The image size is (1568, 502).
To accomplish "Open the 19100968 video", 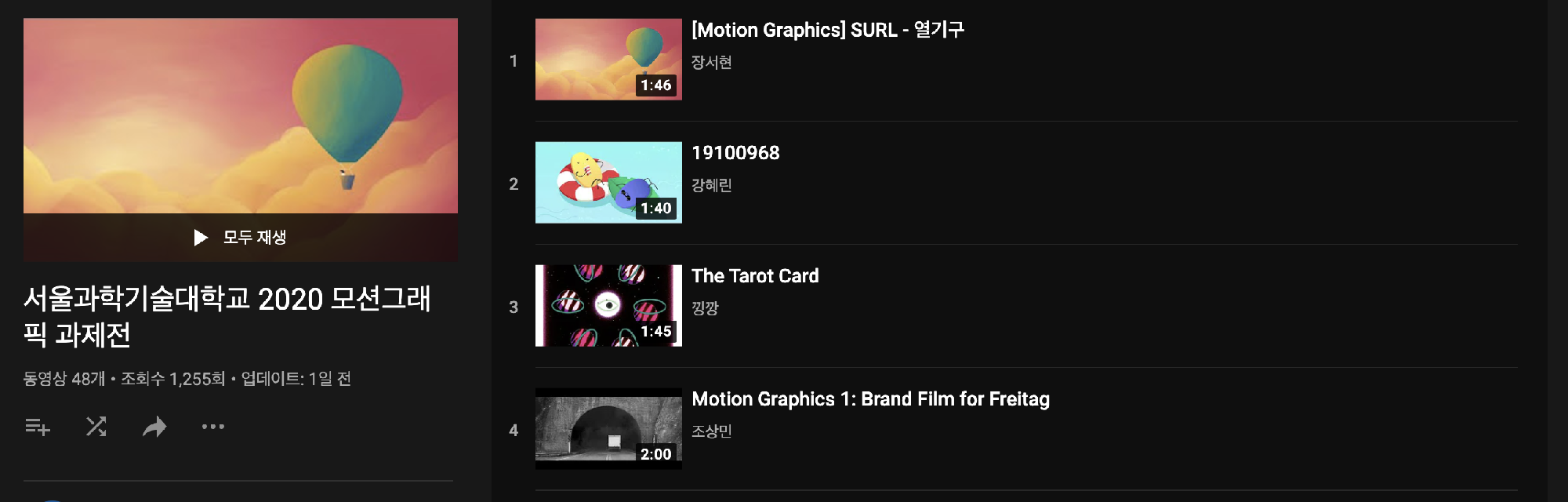I will click(735, 153).
